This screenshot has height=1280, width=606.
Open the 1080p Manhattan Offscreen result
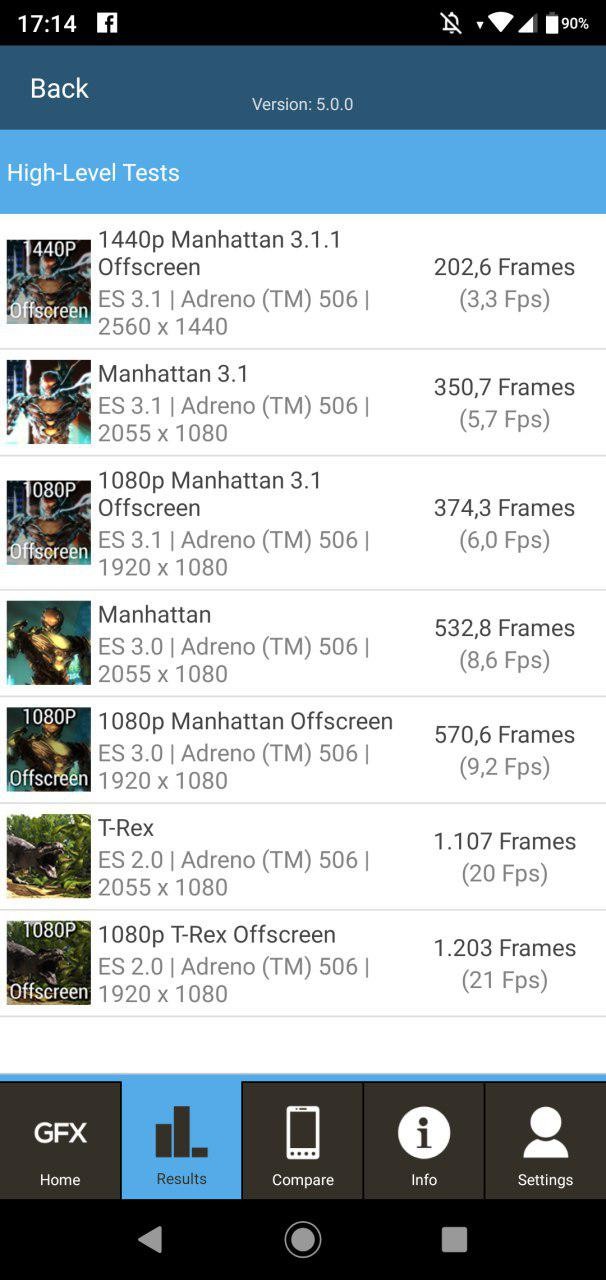click(x=303, y=750)
